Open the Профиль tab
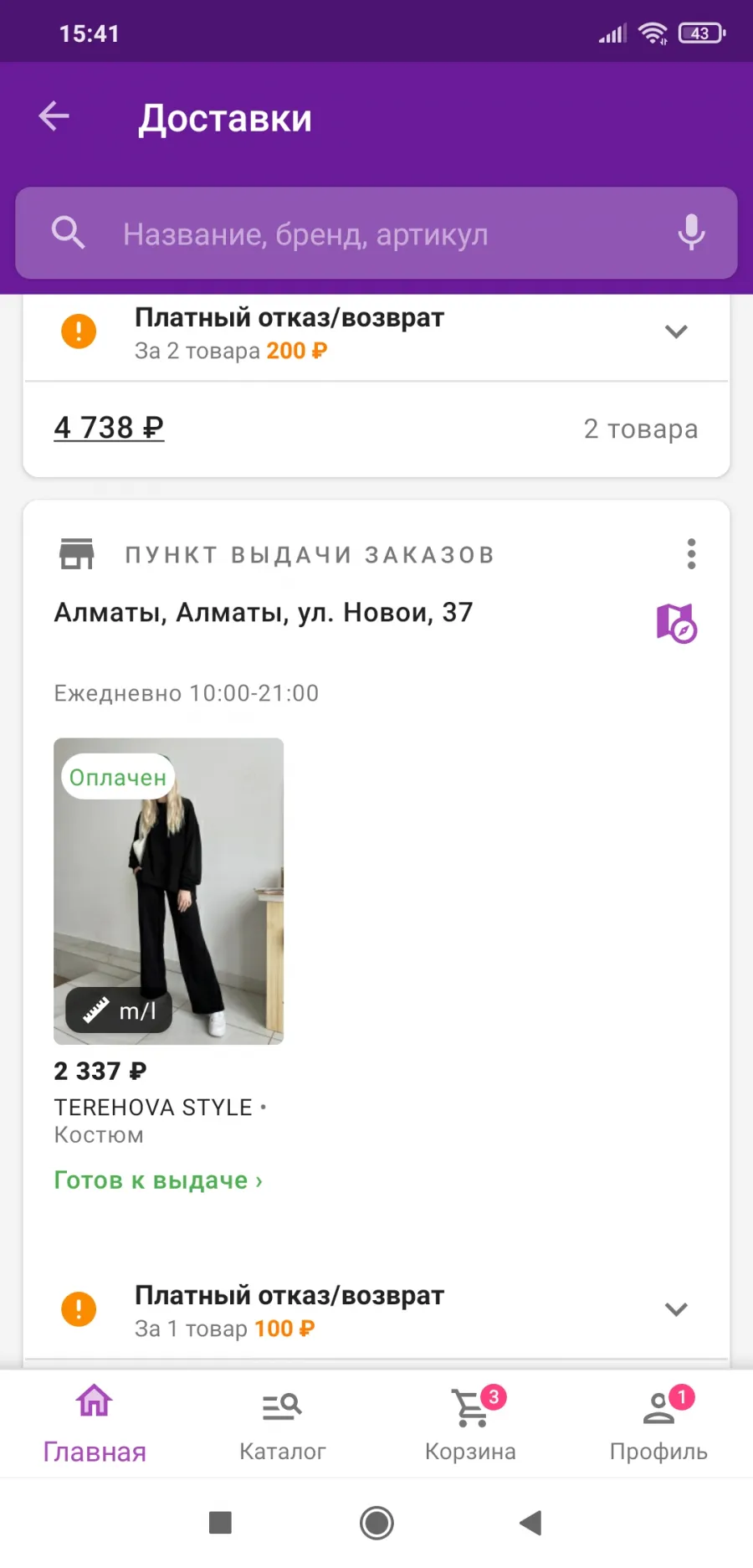 pos(659,1422)
